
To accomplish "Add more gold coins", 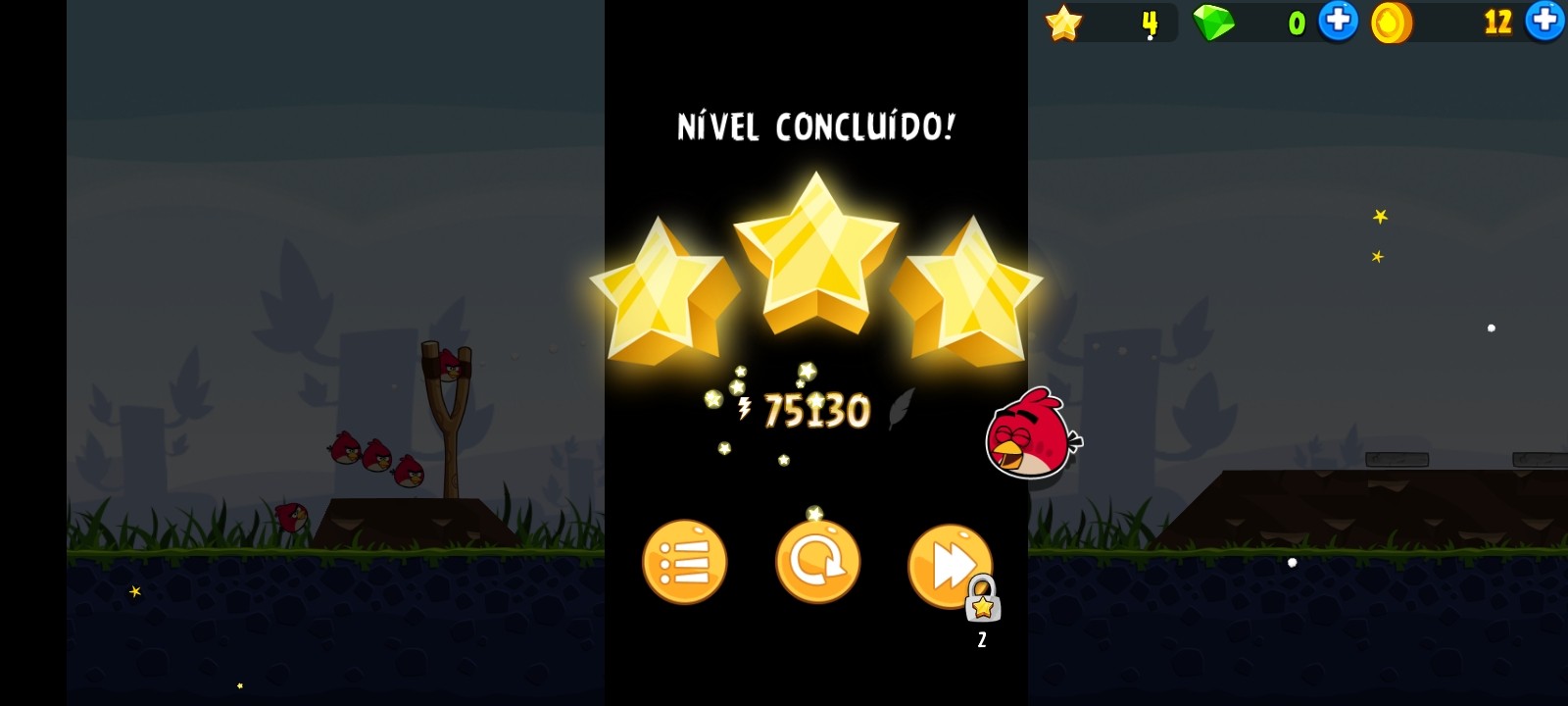I will pyautogui.click(x=1545, y=22).
